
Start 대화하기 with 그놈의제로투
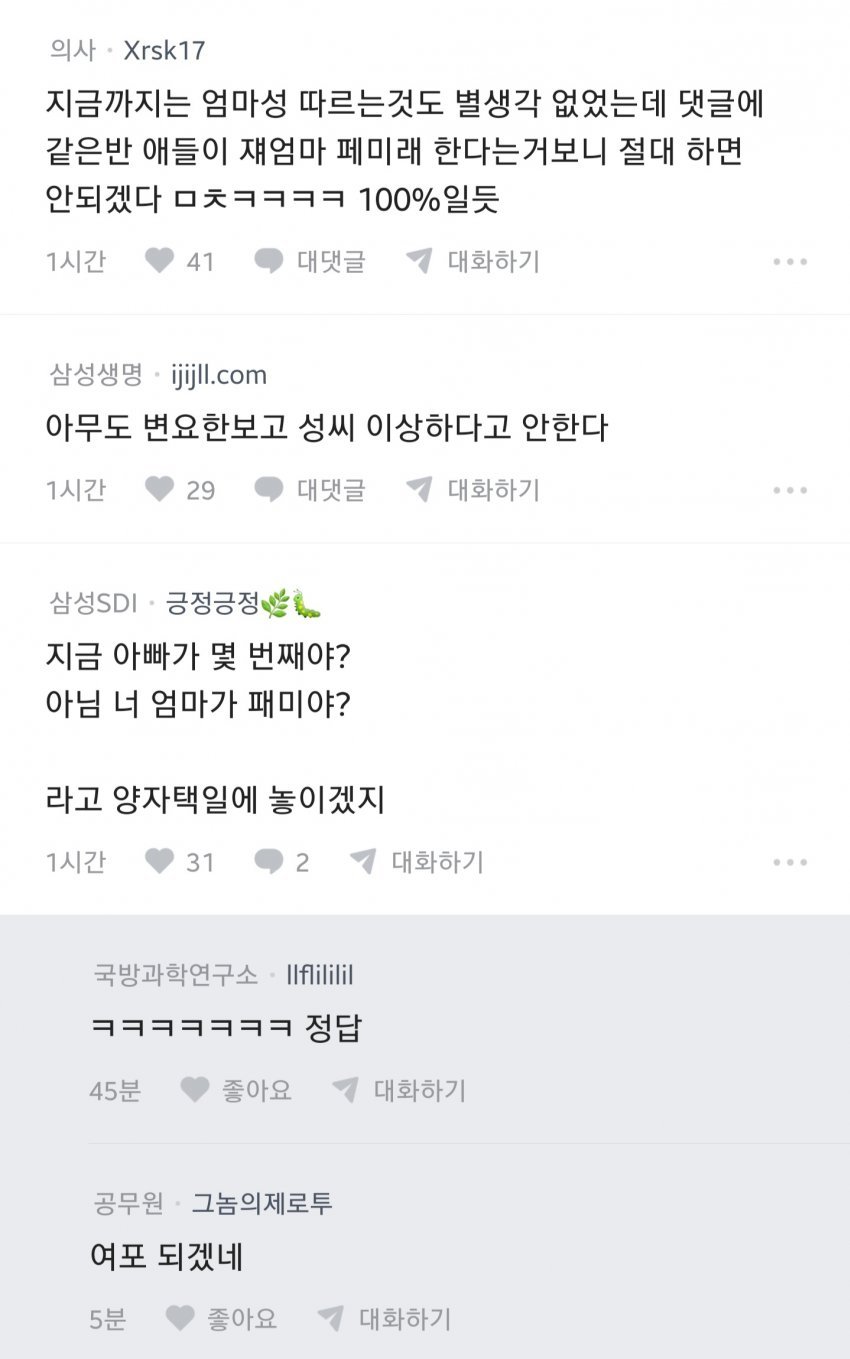pos(384,1319)
